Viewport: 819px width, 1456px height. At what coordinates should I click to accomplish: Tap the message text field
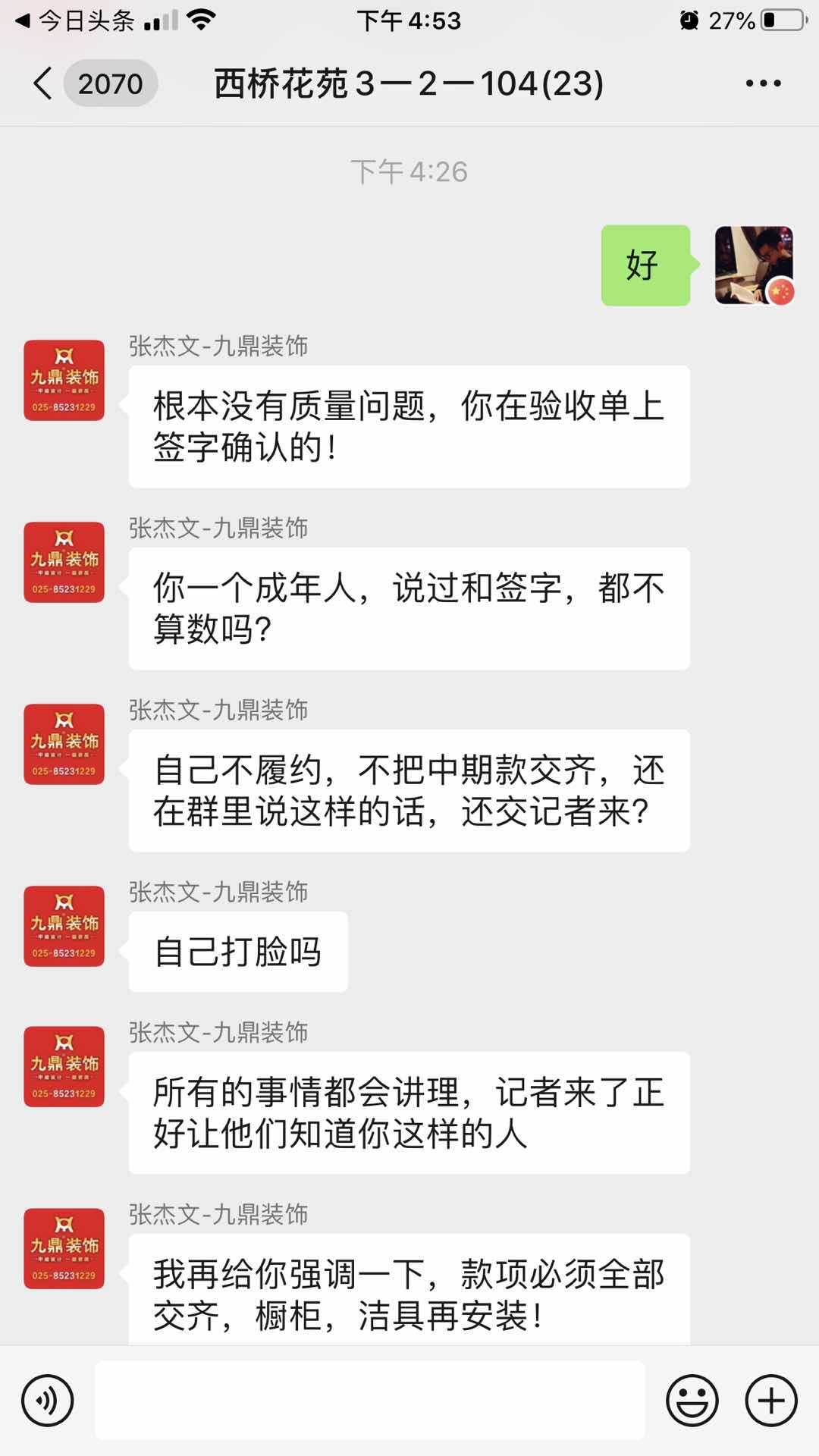[370, 1400]
